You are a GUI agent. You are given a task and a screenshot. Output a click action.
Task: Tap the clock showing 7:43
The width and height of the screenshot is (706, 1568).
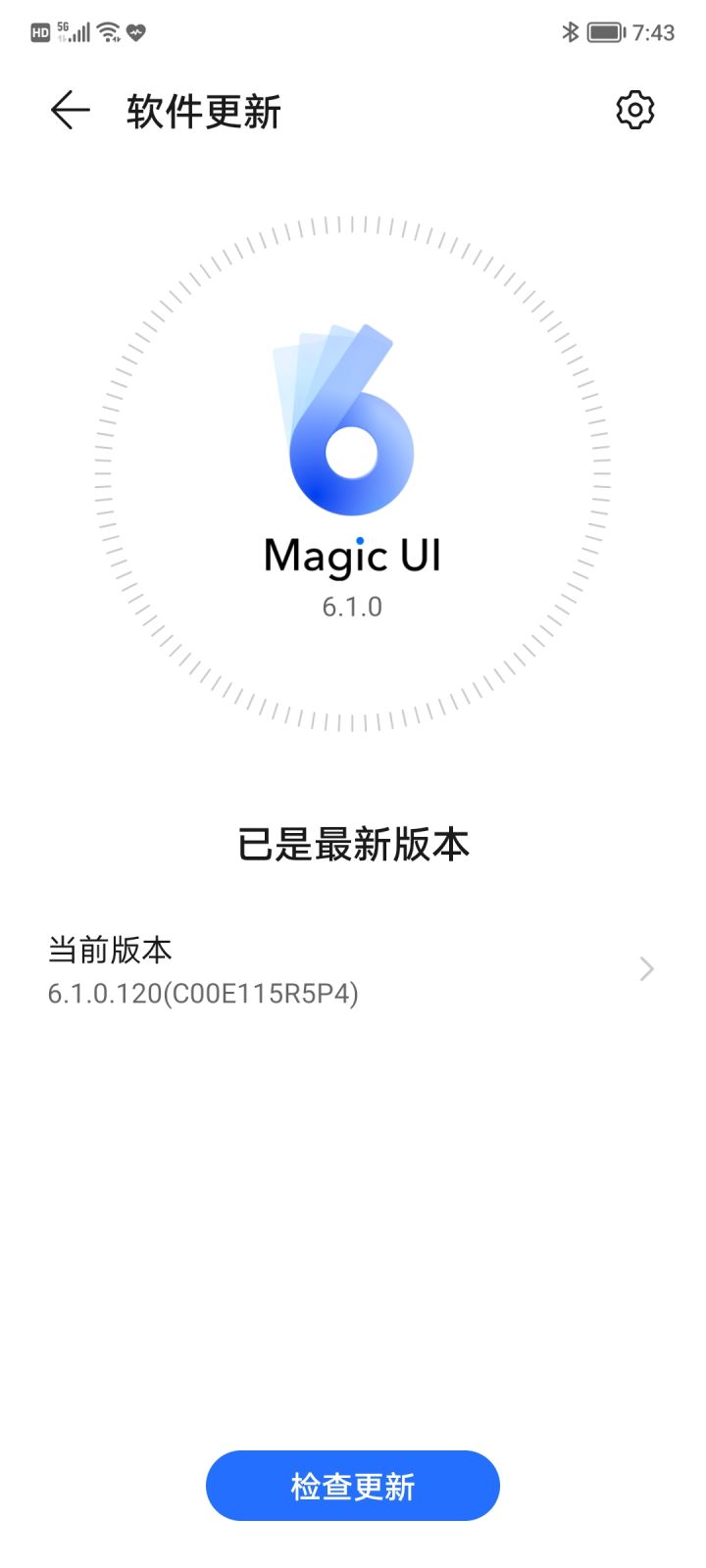(x=655, y=31)
